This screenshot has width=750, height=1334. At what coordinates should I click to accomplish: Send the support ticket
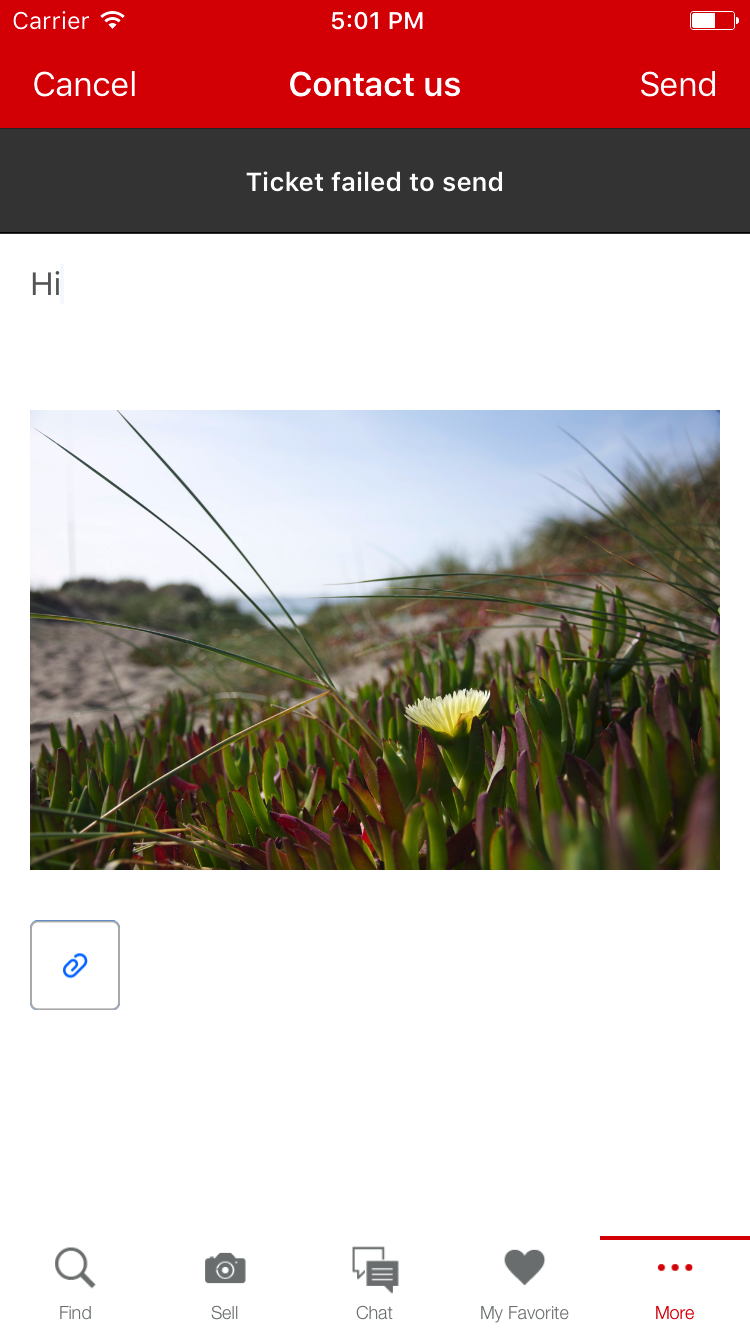678,85
